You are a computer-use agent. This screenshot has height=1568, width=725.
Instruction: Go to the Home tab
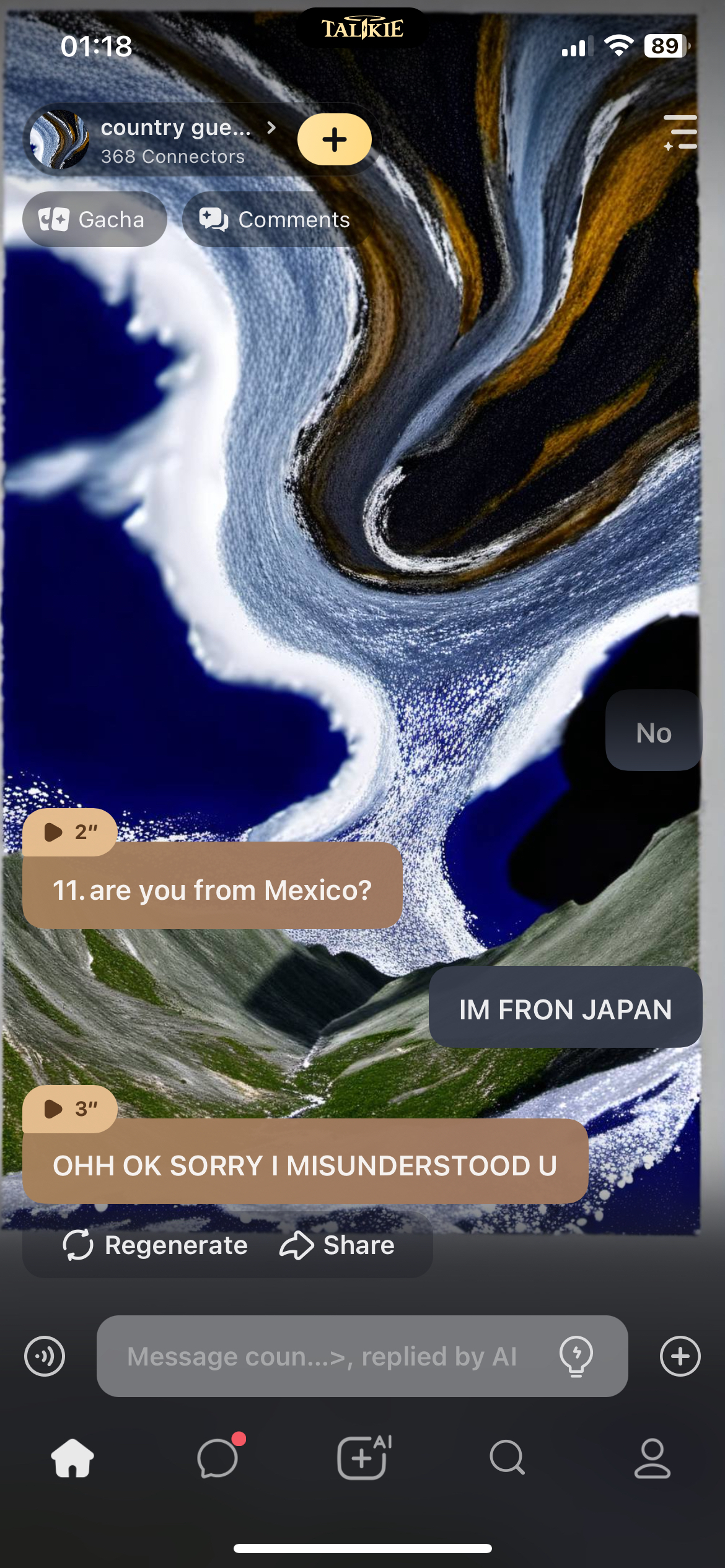[72, 1458]
